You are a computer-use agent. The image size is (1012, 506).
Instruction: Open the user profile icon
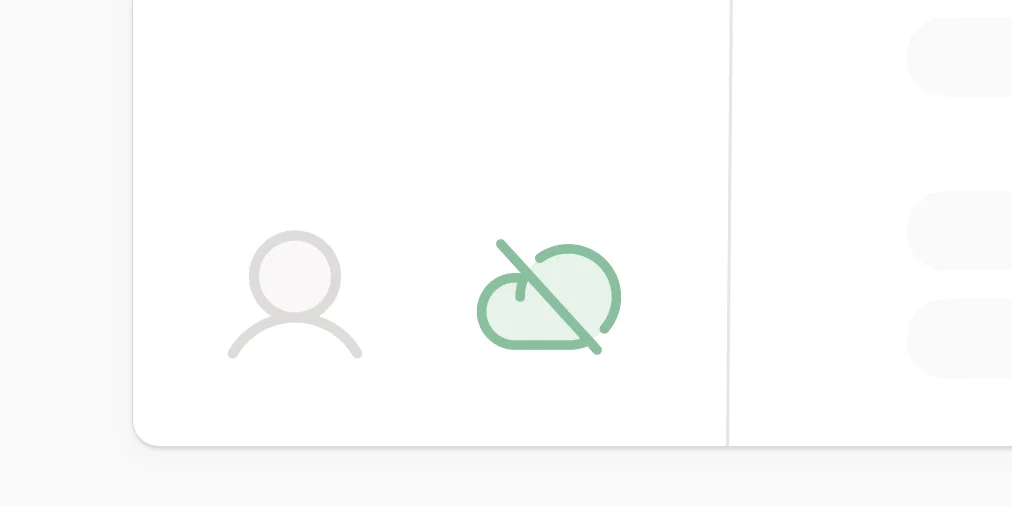pyautogui.click(x=295, y=294)
